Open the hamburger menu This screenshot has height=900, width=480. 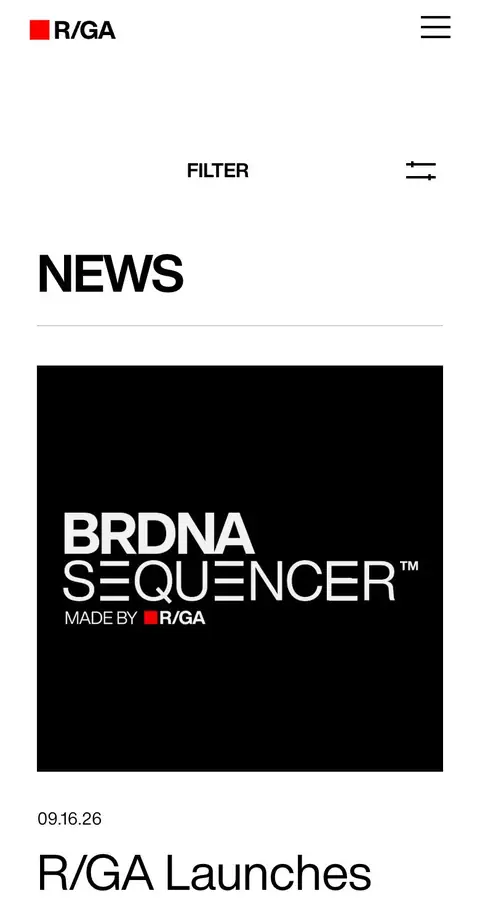[435, 27]
